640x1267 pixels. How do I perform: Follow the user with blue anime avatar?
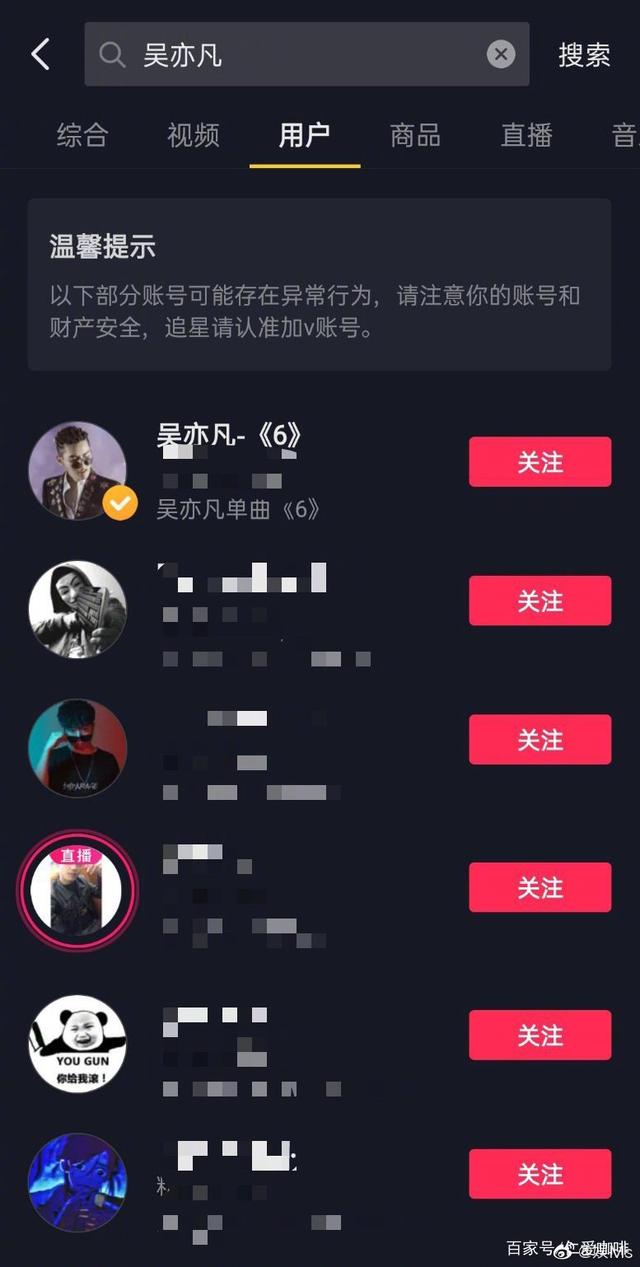pyautogui.click(x=539, y=1174)
